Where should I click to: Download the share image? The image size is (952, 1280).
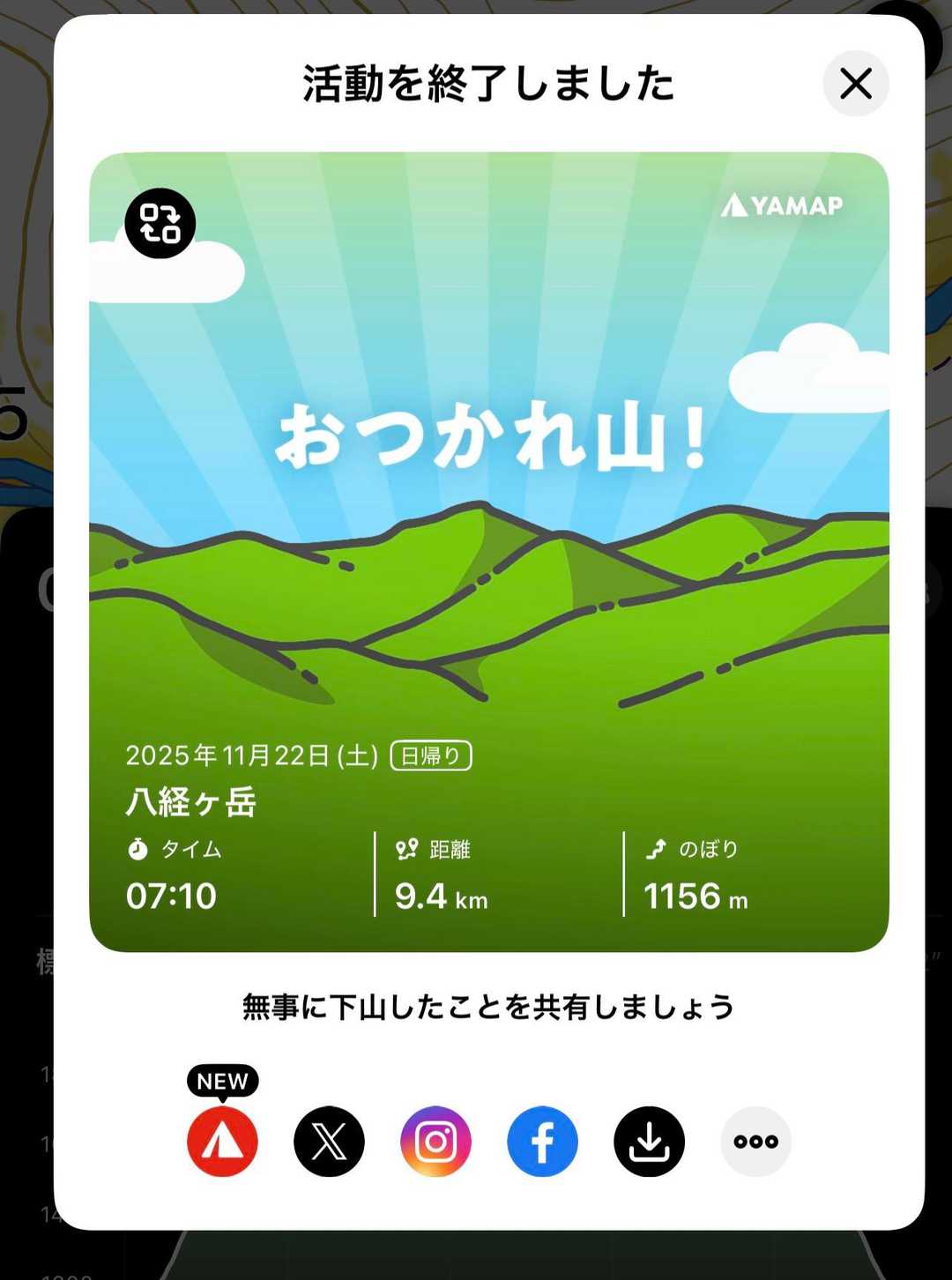click(x=649, y=1142)
